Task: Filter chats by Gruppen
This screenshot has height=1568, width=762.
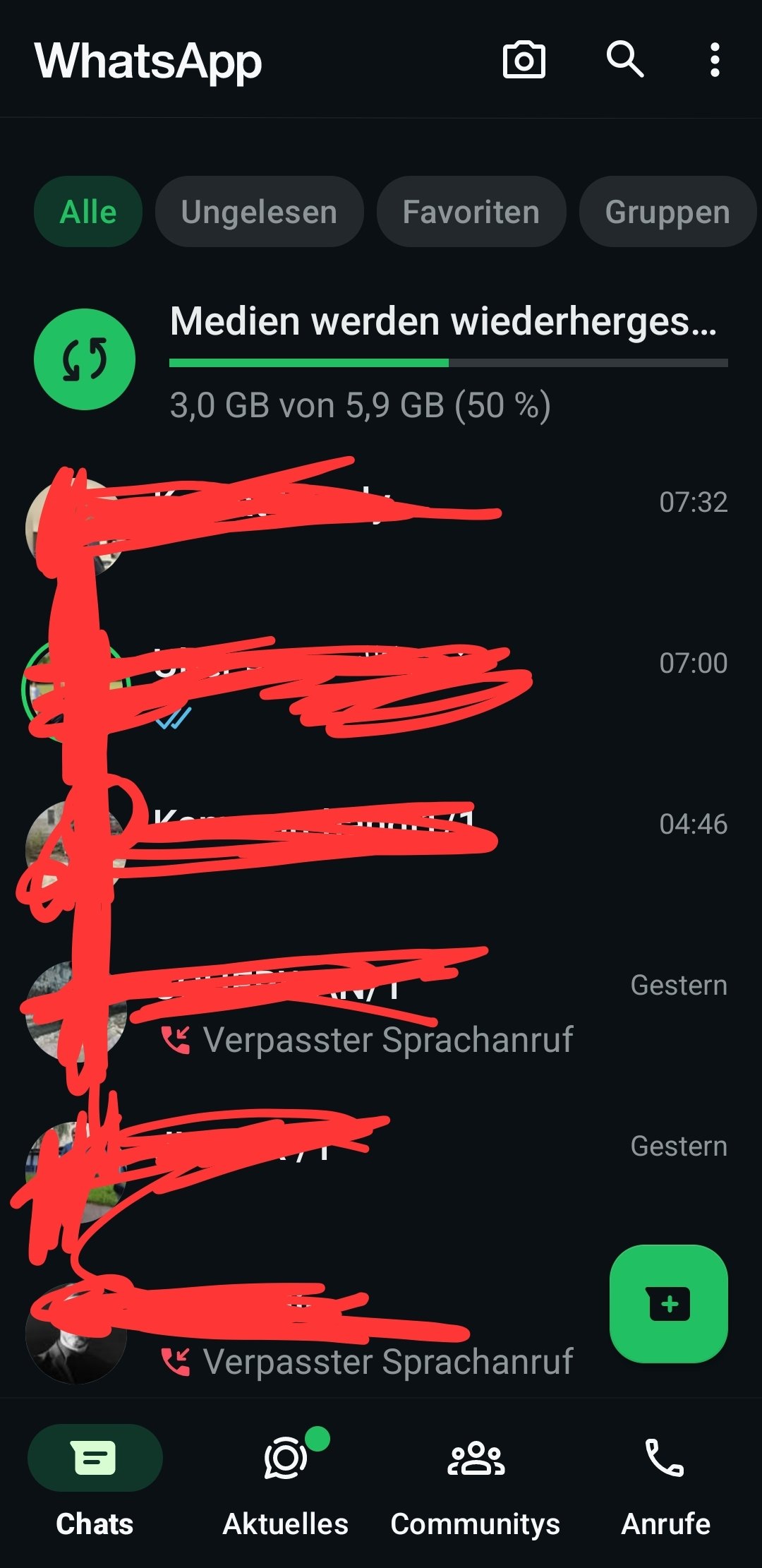Action: 667,212
